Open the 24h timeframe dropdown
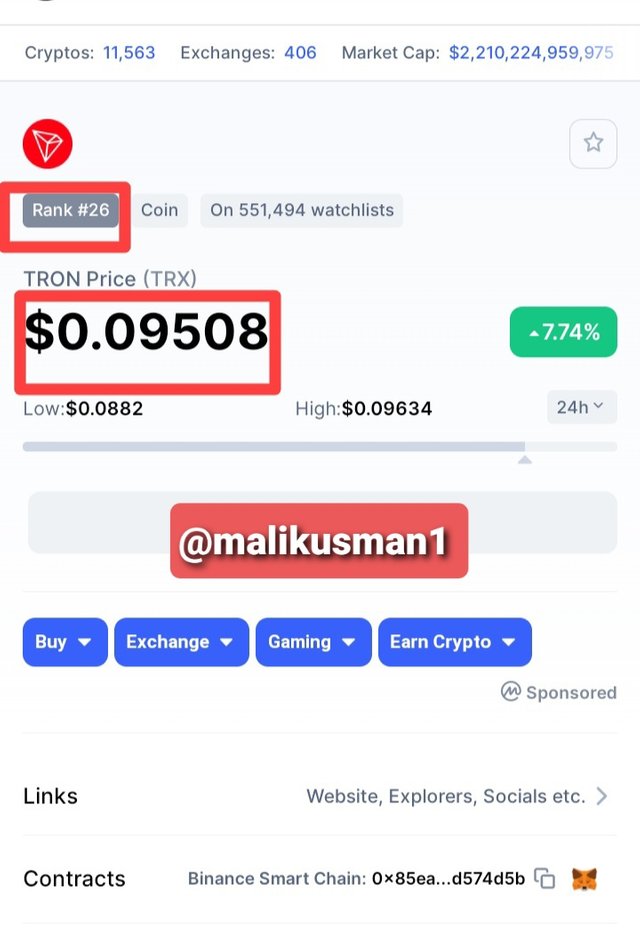This screenshot has width=640, height=940. (x=581, y=407)
